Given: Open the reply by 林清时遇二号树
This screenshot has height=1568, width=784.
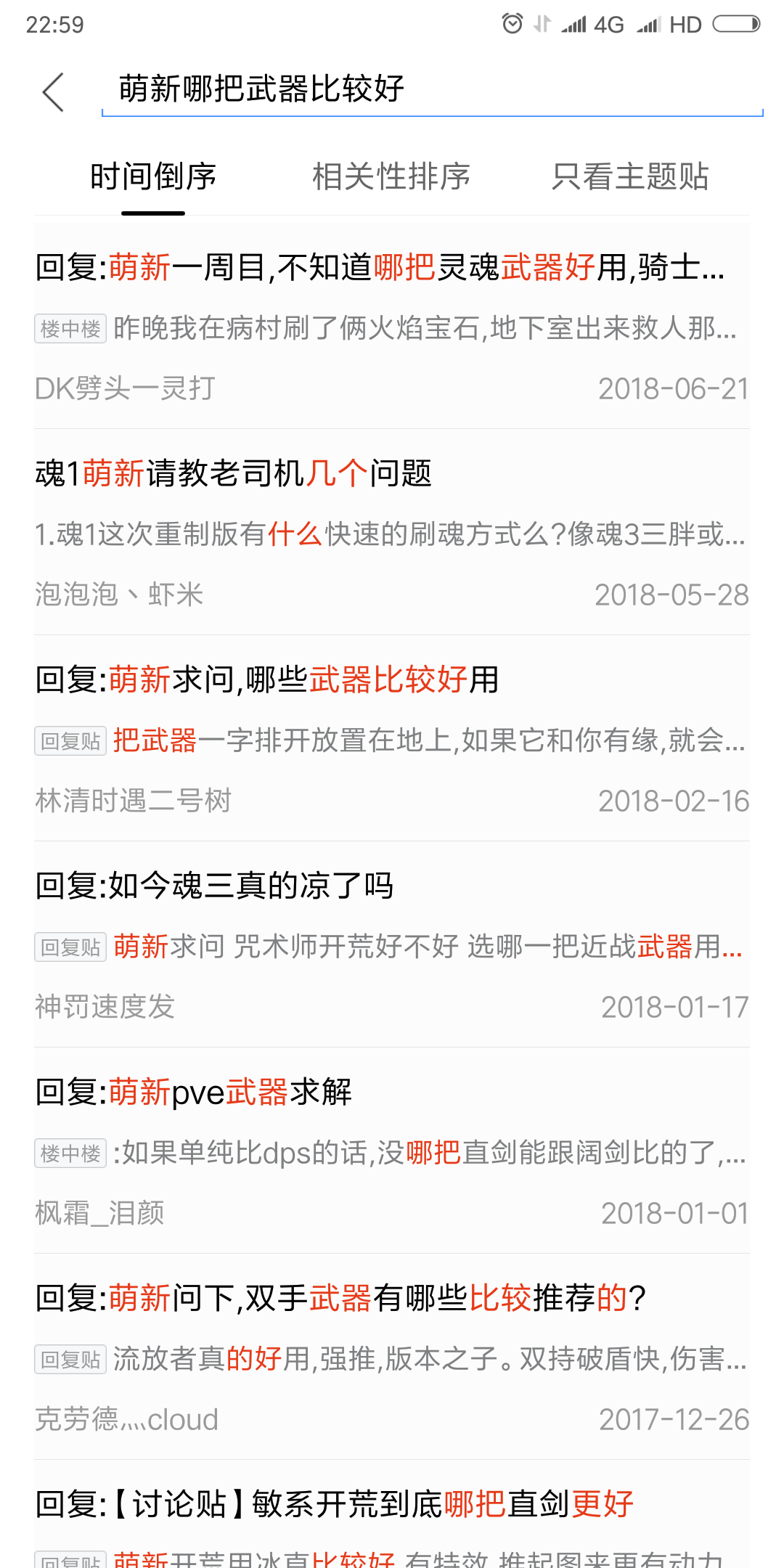Looking at the screenshot, I should click(391, 738).
